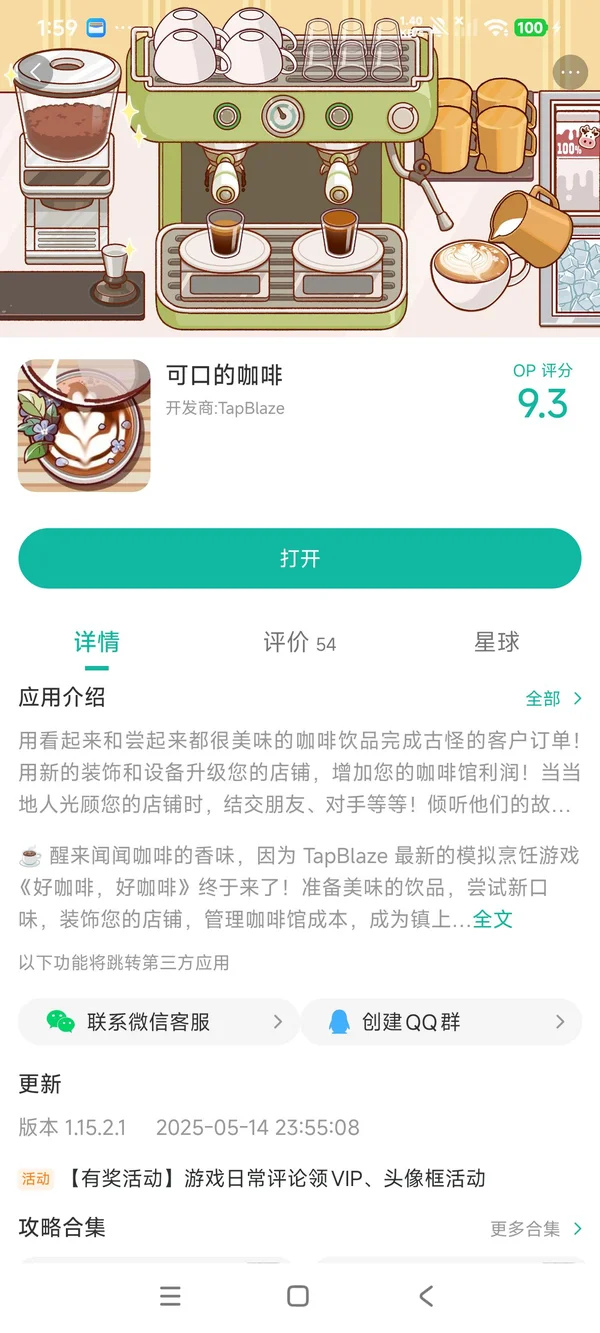This screenshot has width=600, height=1333.
Task: Switch to the 详情 tab
Action: click(x=97, y=642)
